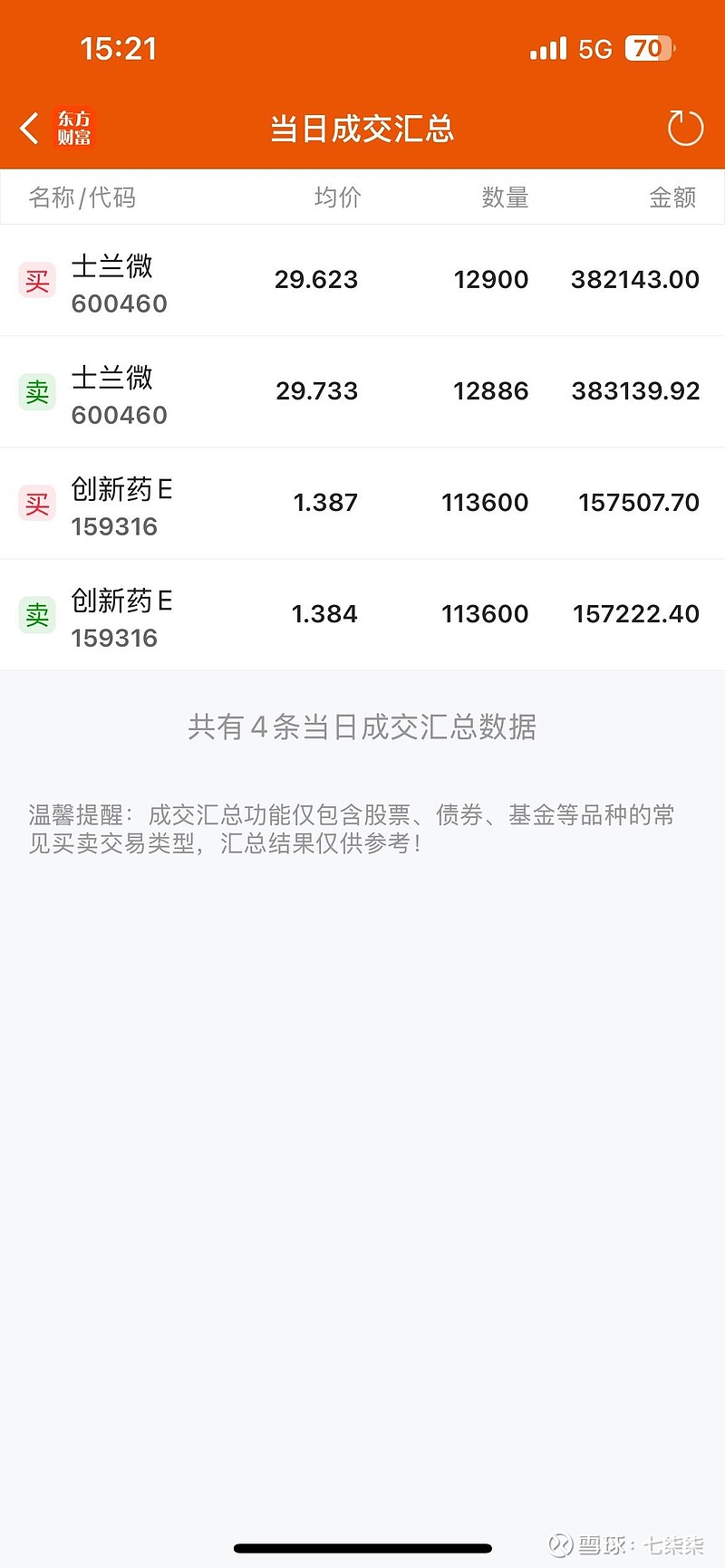Tap the back arrow to return
725x1568 pixels.
pos(28,128)
